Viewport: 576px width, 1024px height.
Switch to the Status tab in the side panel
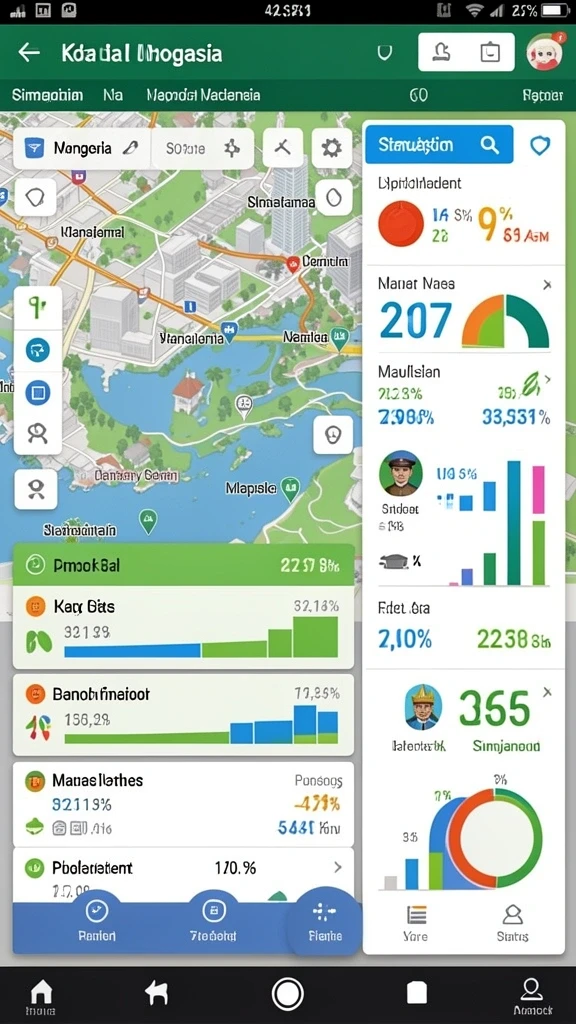click(x=513, y=923)
